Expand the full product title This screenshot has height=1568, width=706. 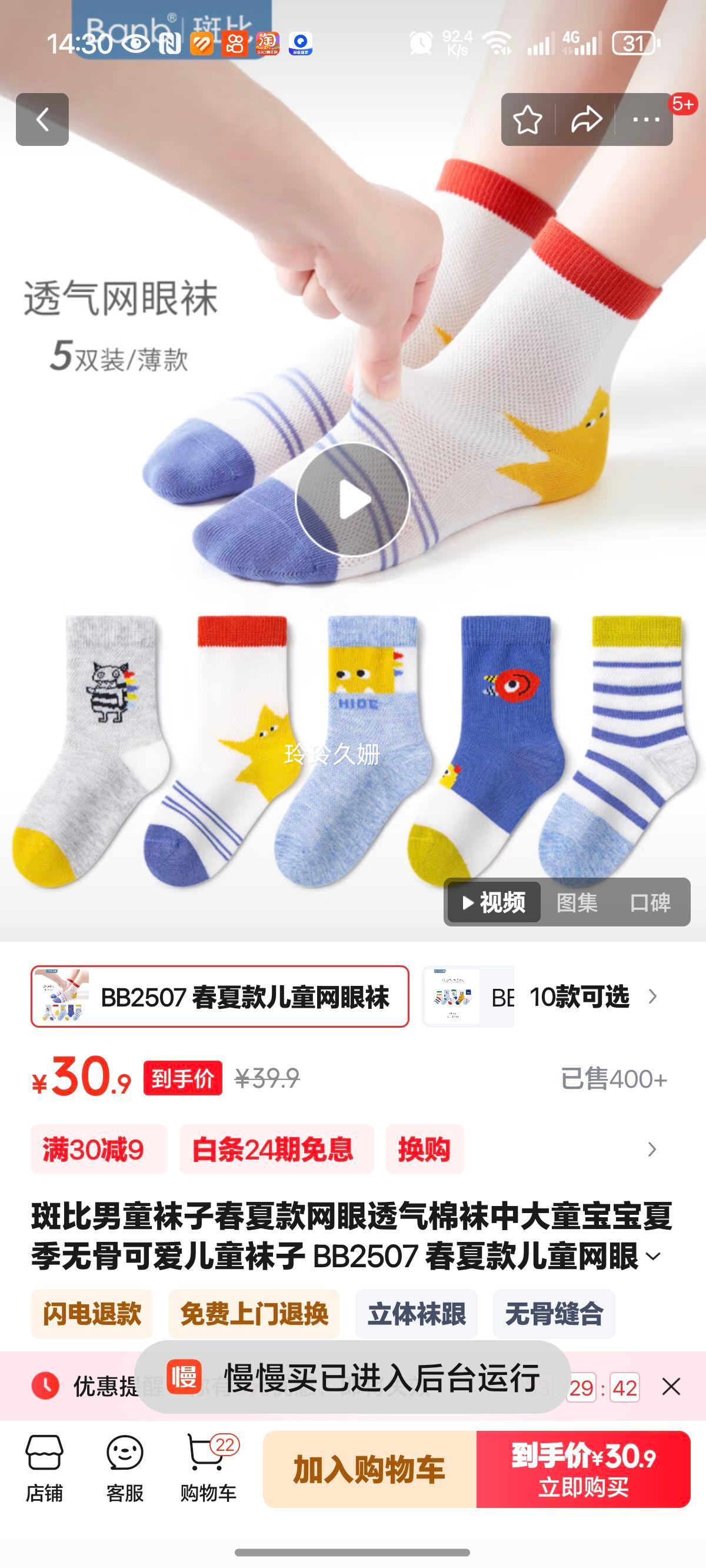[653, 1255]
